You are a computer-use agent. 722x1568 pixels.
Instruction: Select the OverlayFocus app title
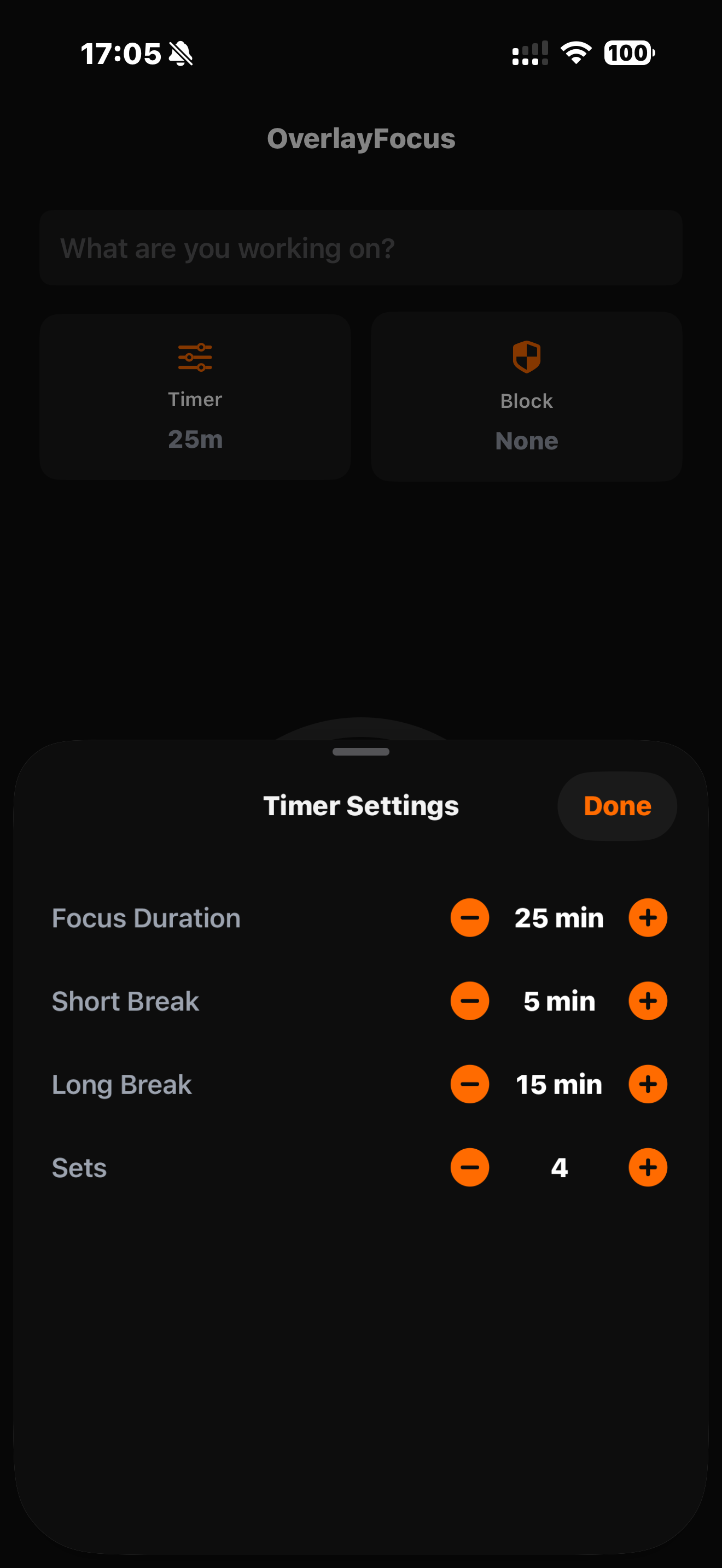pyautogui.click(x=361, y=139)
